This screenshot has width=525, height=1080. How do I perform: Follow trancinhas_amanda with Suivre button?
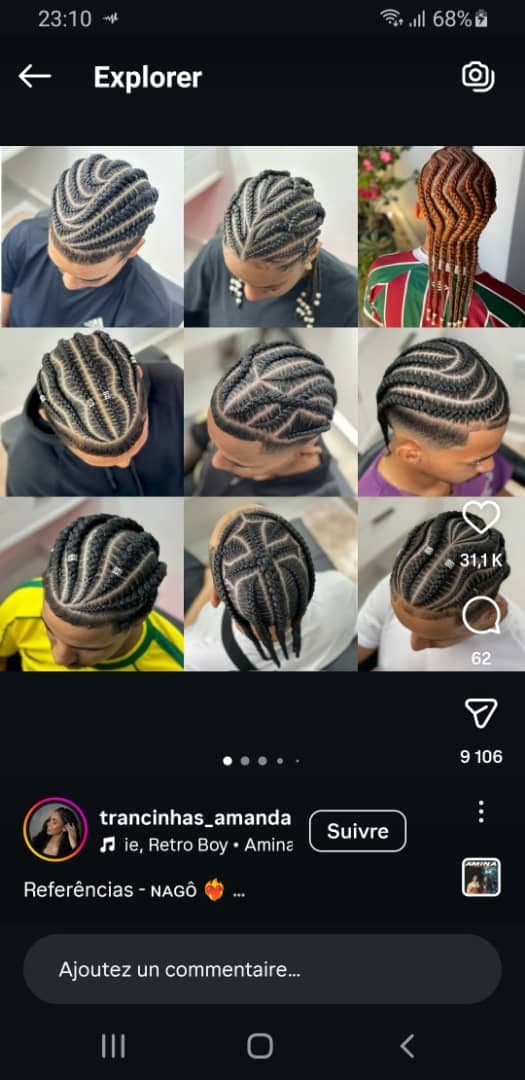[358, 831]
